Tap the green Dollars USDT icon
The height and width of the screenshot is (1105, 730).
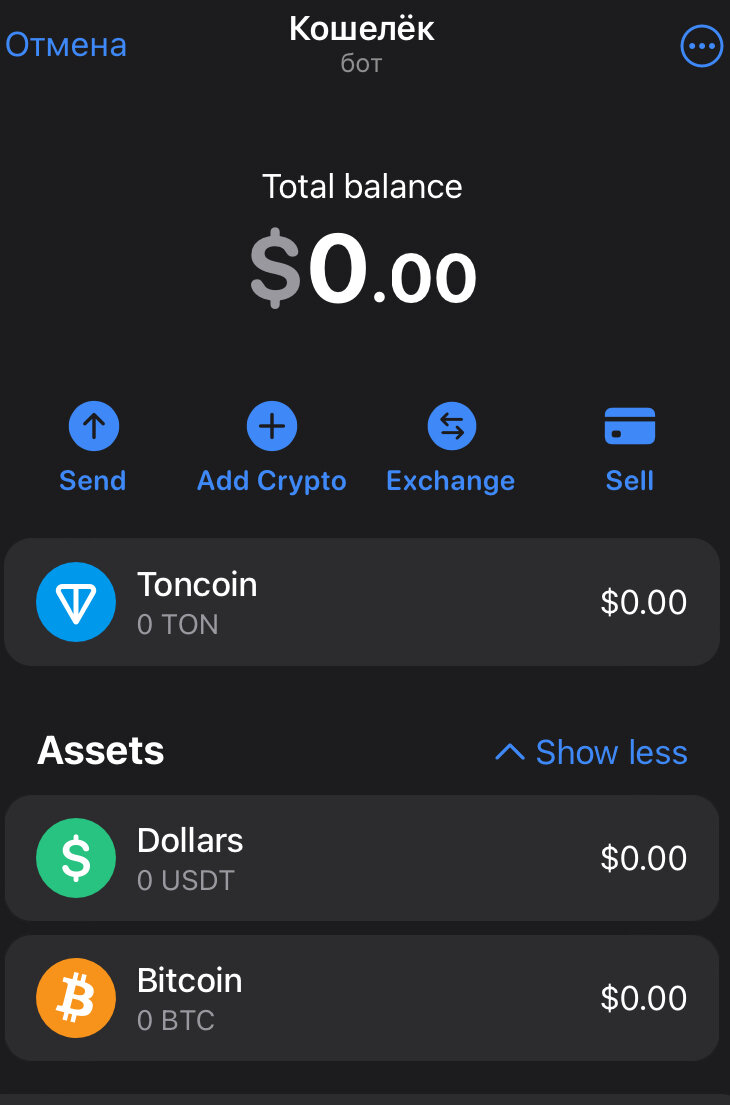click(x=76, y=858)
